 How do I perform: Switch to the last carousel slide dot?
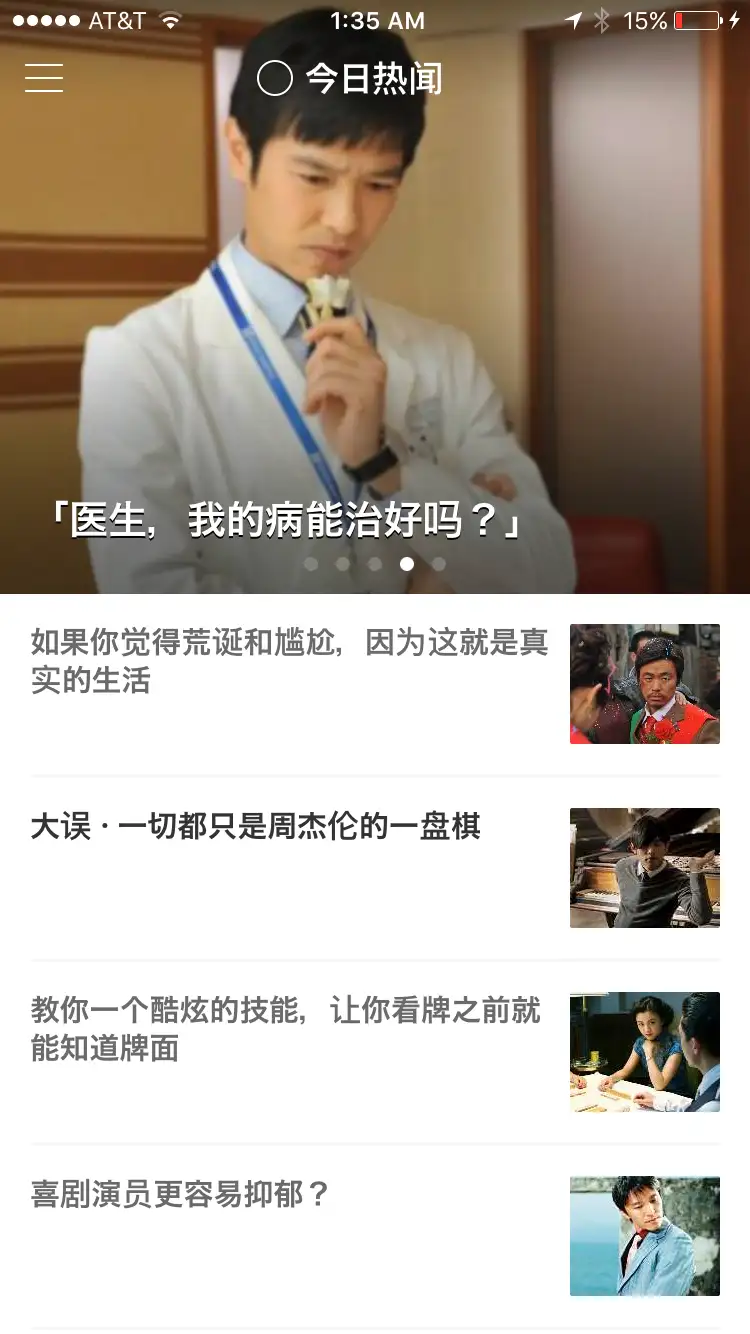pyautogui.click(x=440, y=563)
